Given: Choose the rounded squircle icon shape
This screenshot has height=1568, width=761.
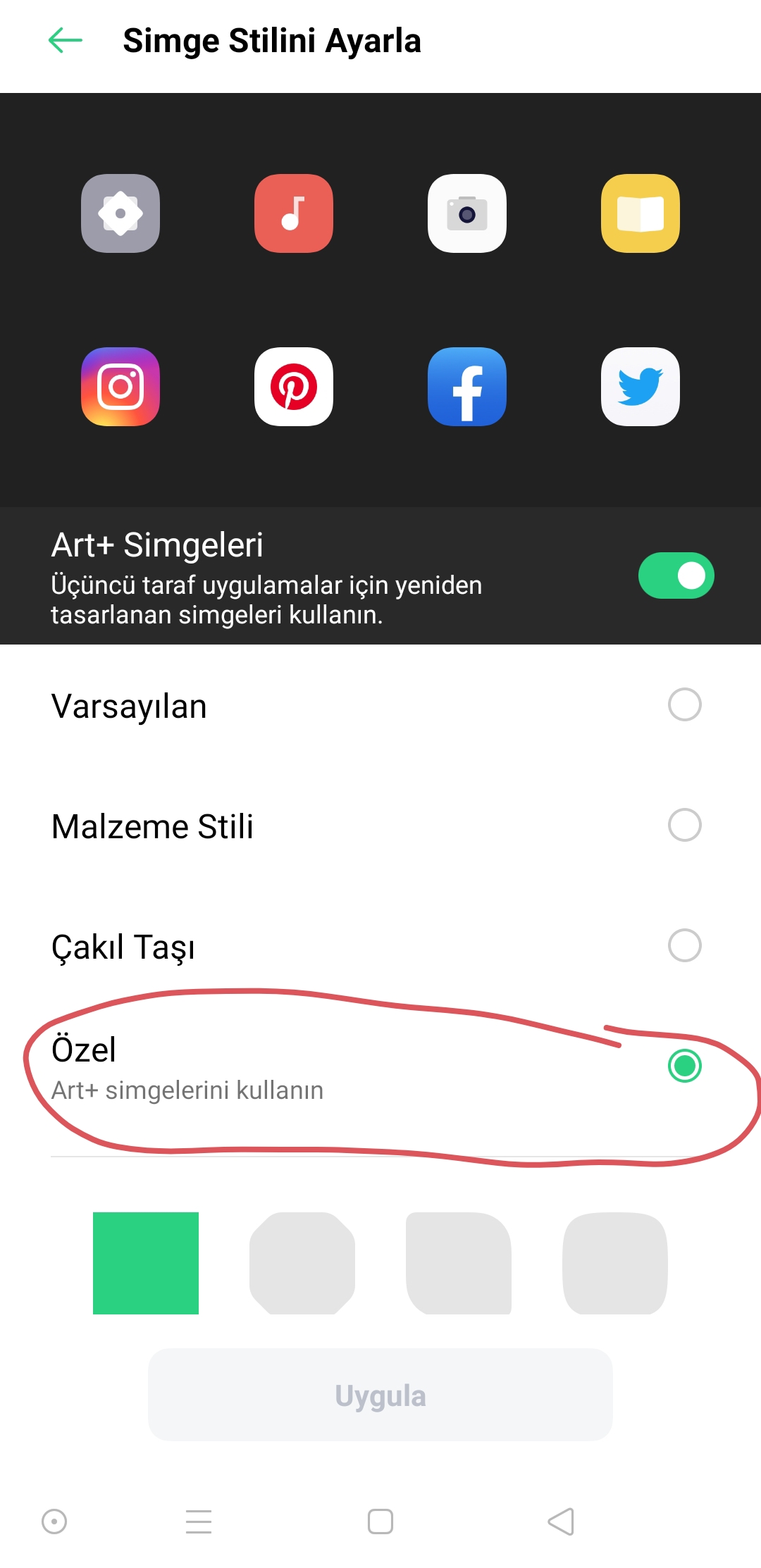Looking at the screenshot, I should pyautogui.click(x=615, y=1263).
